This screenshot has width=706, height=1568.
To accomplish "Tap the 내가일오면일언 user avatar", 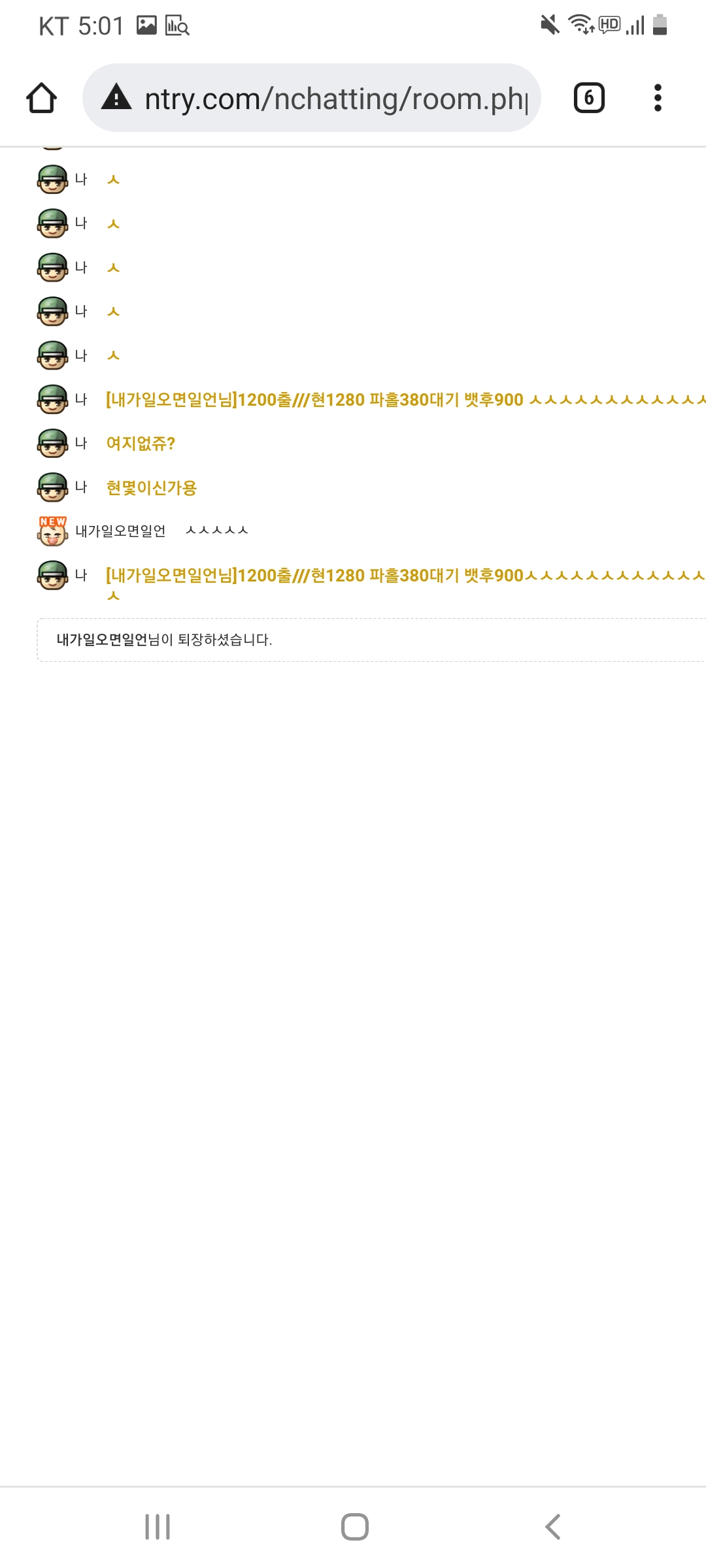I will tap(52, 531).
